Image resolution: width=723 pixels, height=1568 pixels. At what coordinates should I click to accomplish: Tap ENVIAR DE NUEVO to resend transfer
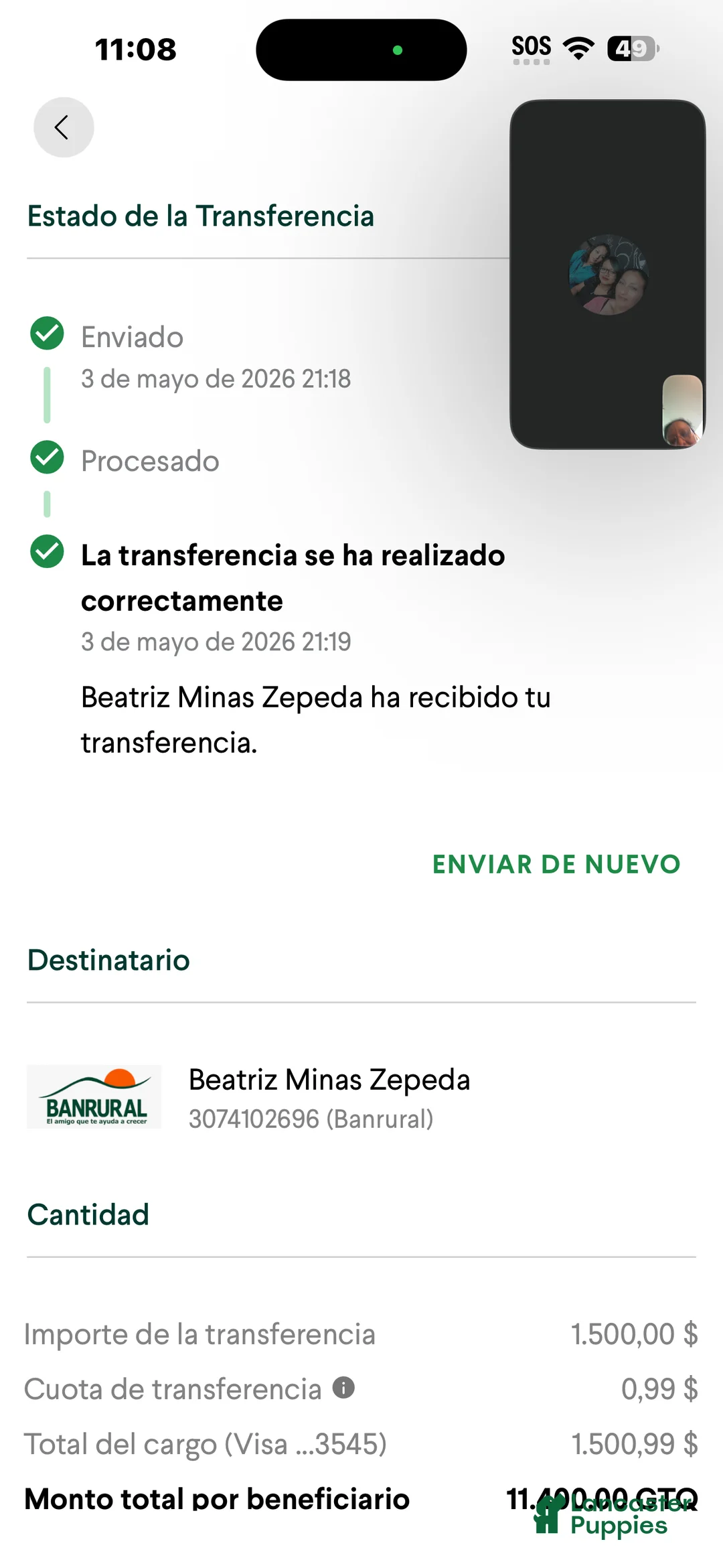556,864
